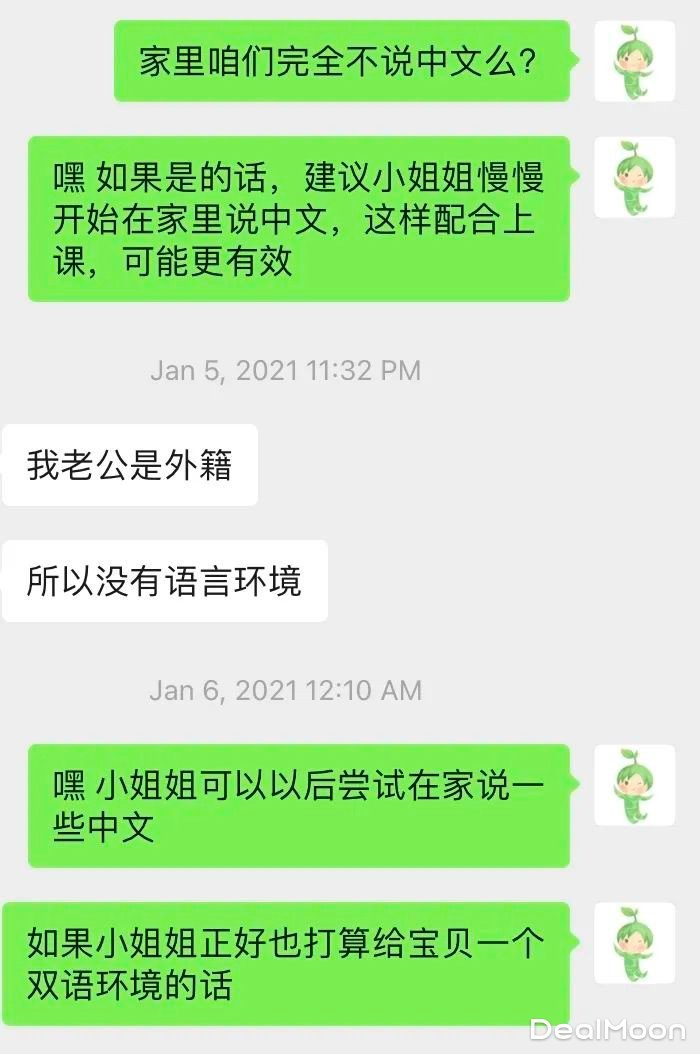Viewport: 700px width, 1054px height.
Task: Open profile avatar beside the "双语环境的话" message
Action: (634, 943)
